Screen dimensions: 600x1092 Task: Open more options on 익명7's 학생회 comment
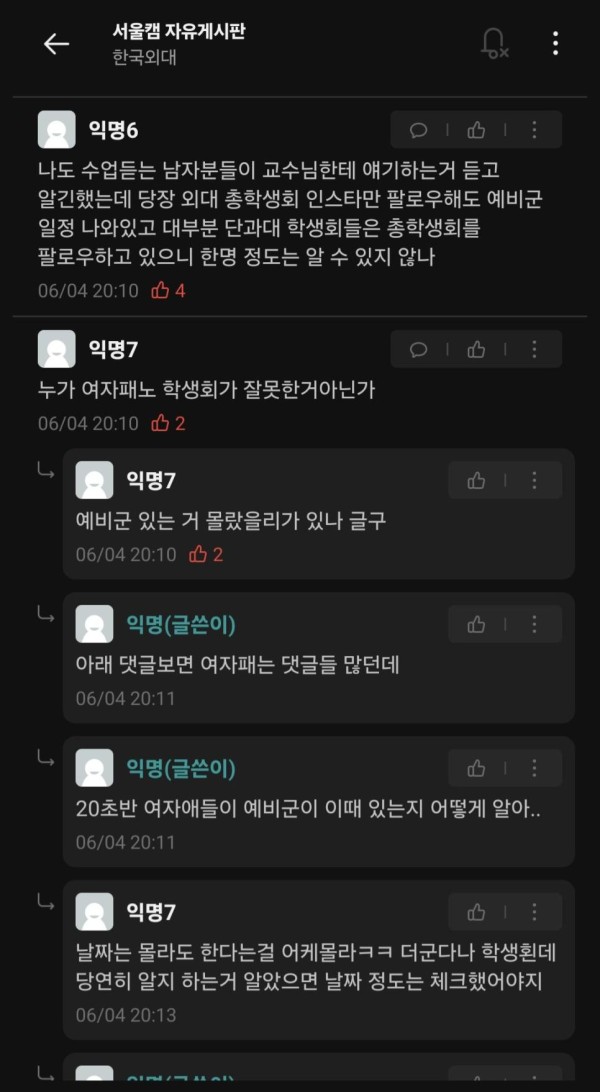pos(534,349)
